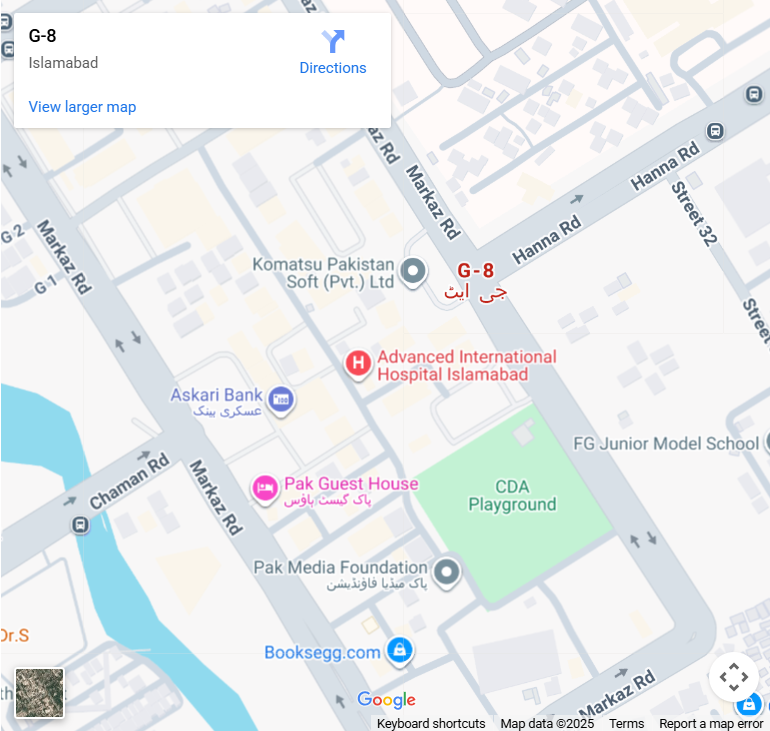This screenshot has width=770, height=731.
Task: Select Booksegg.com shop marker
Action: [x=400, y=651]
